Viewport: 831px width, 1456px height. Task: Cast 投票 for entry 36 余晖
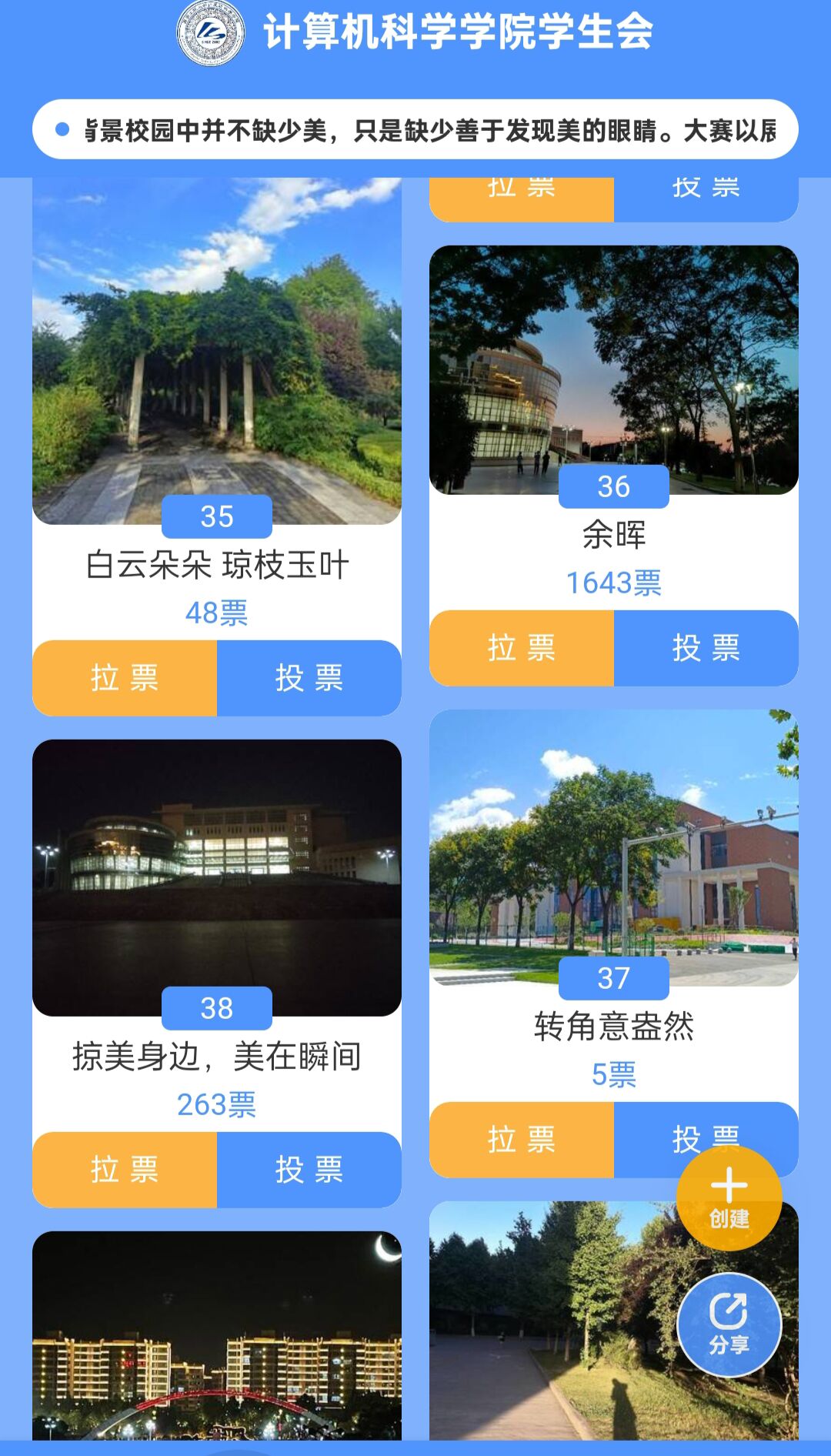tap(706, 648)
